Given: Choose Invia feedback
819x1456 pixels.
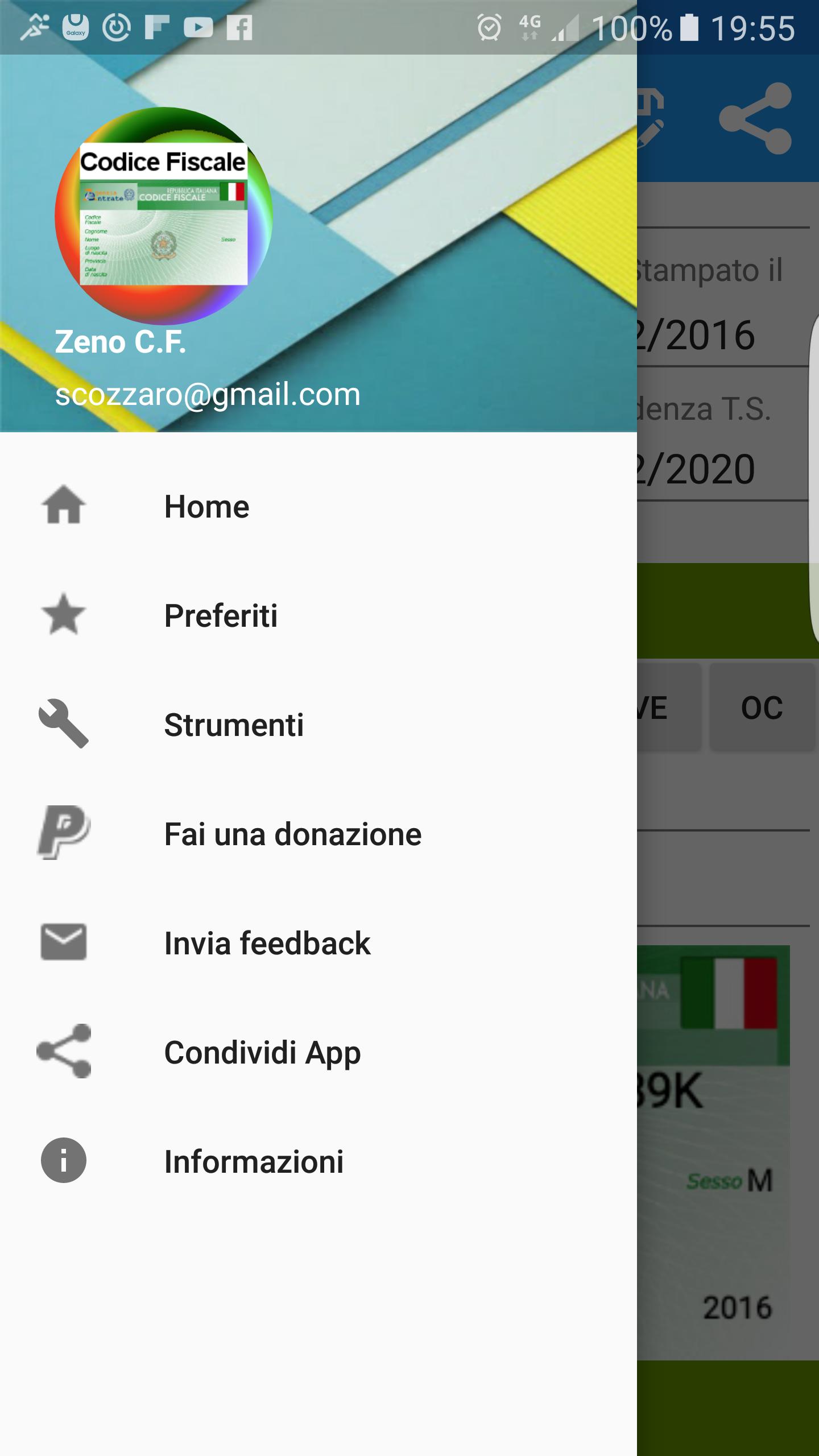Looking at the screenshot, I should tap(267, 943).
